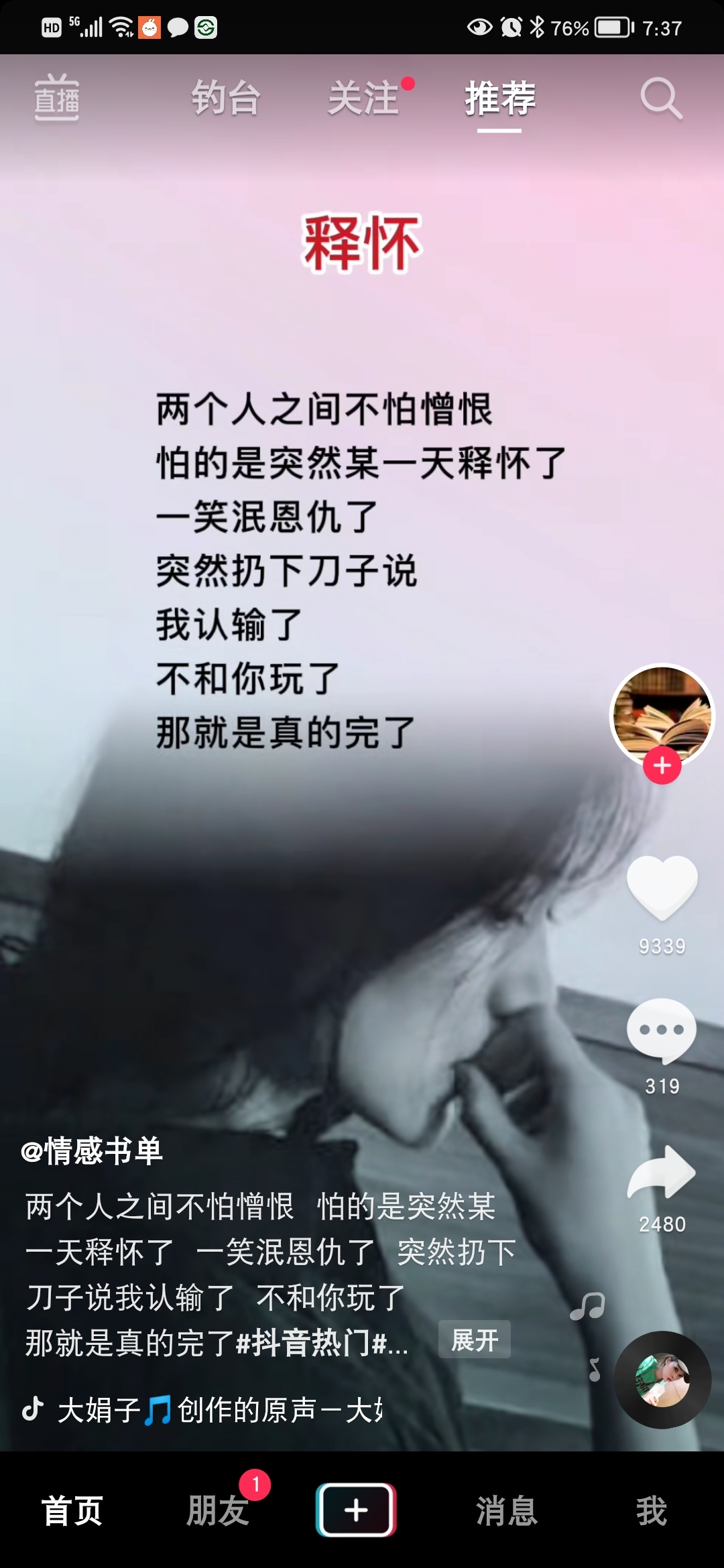Open the 我 profile tab
Viewport: 724px width, 1568px height.
pos(651,1510)
